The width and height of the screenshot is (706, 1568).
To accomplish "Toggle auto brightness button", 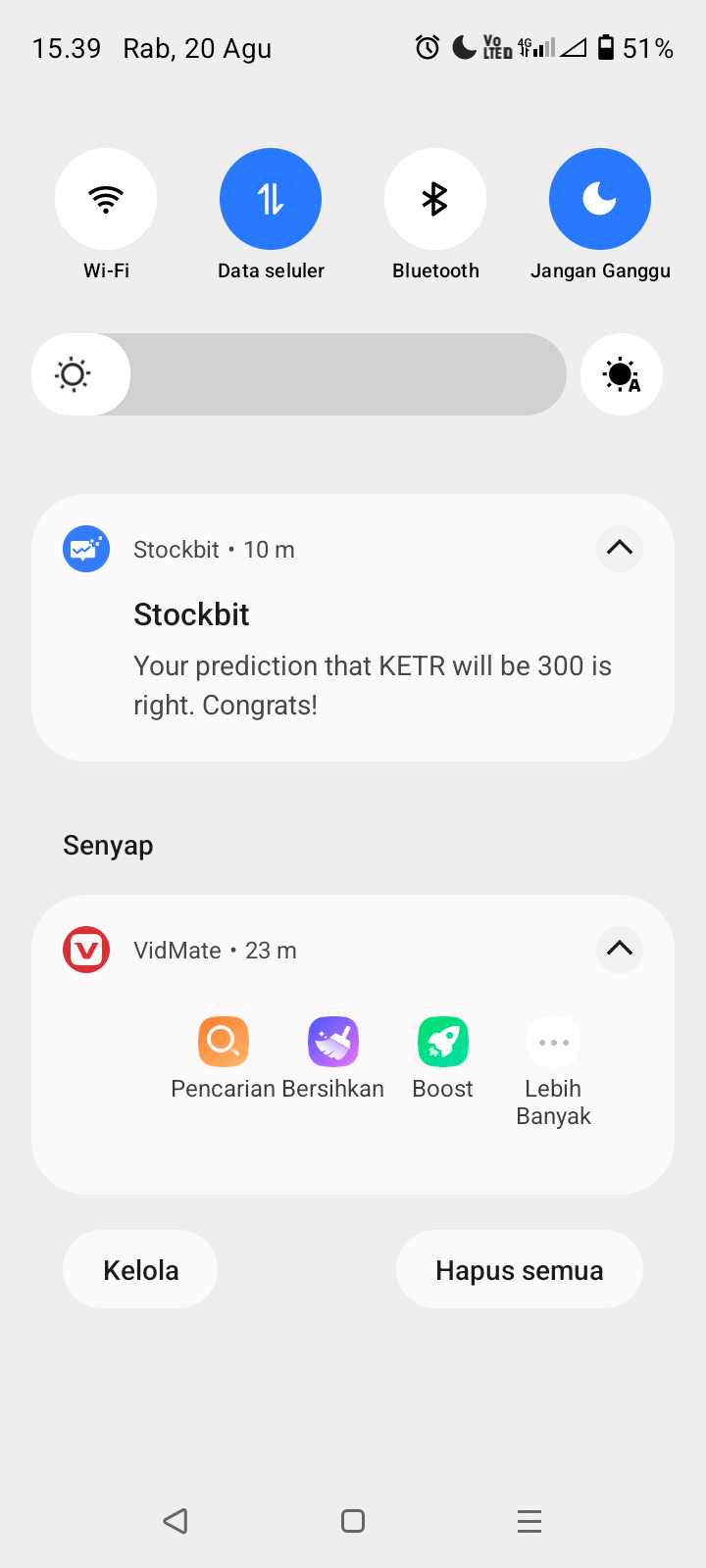I will [622, 374].
